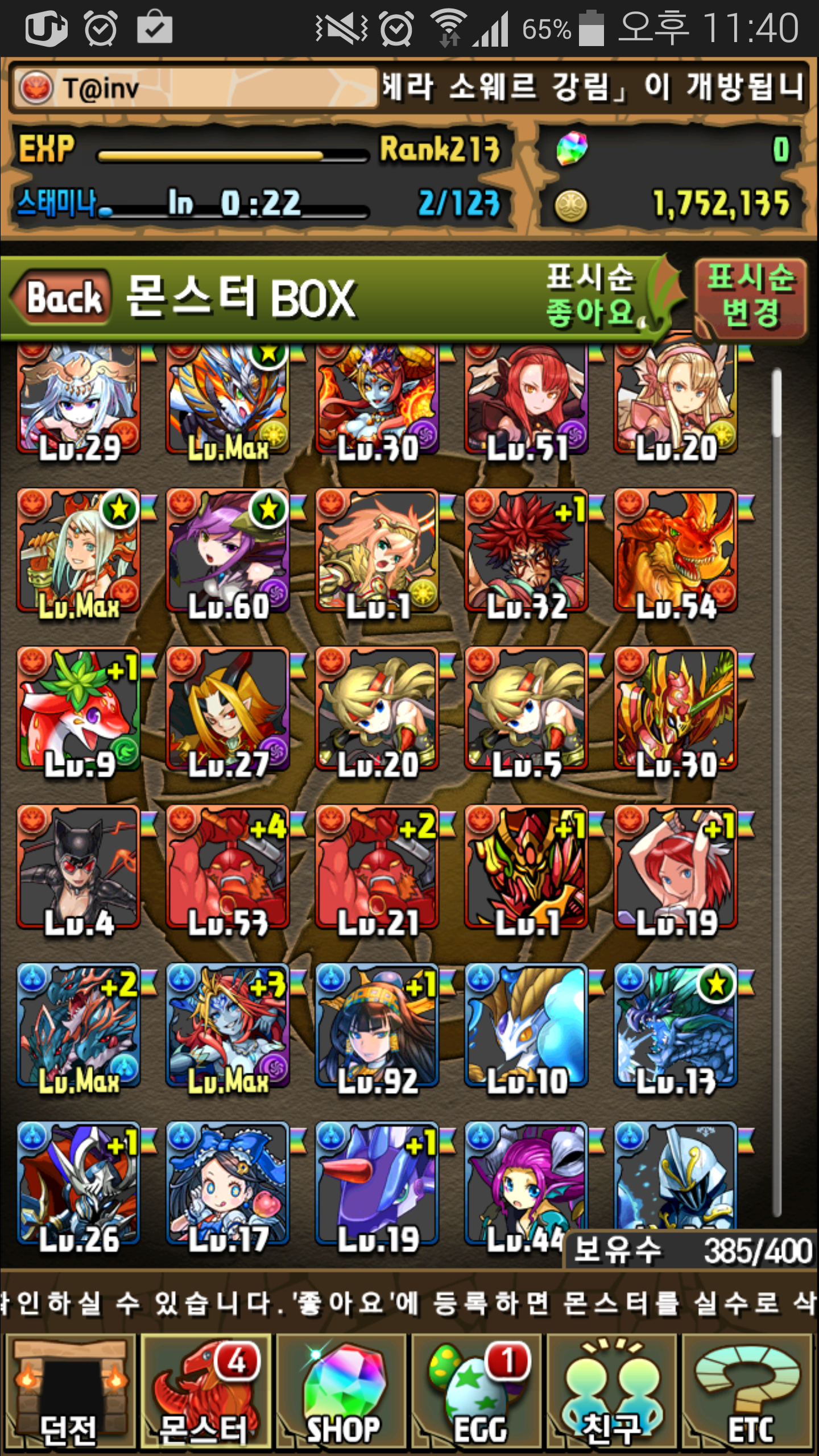Open the ETC tab

[x=748, y=1393]
